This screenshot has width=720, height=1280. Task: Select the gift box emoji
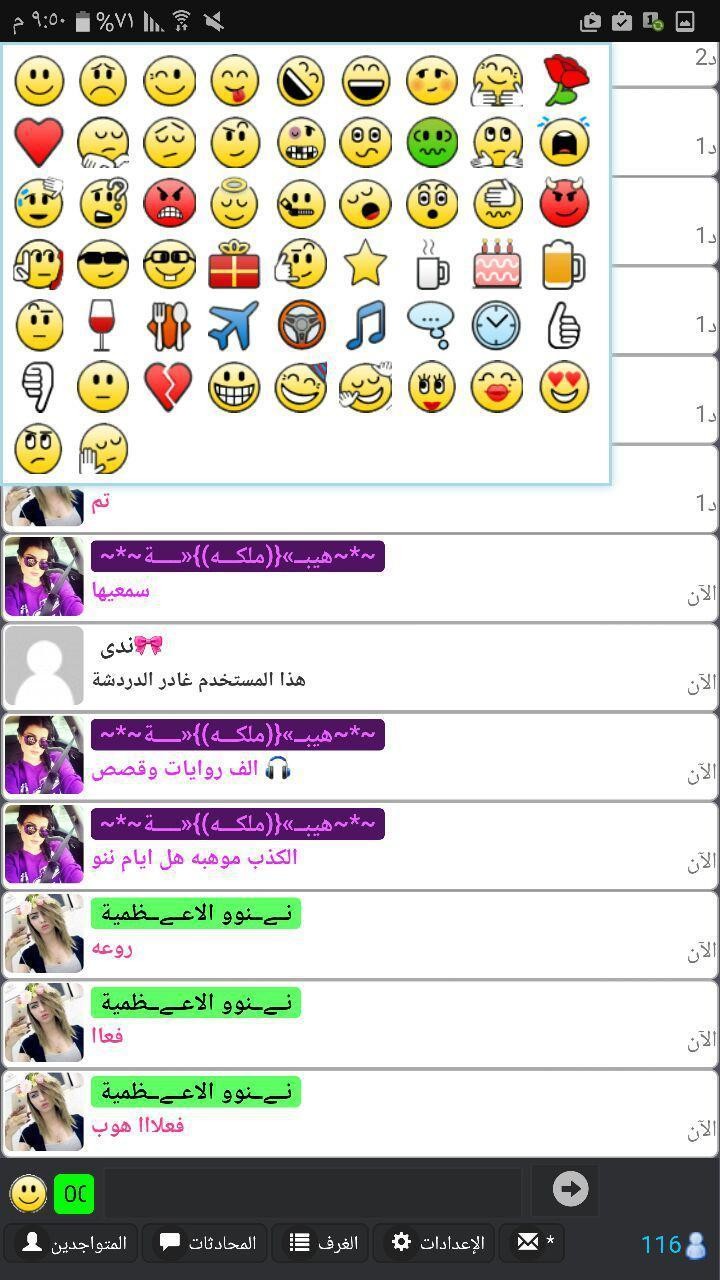click(234, 265)
